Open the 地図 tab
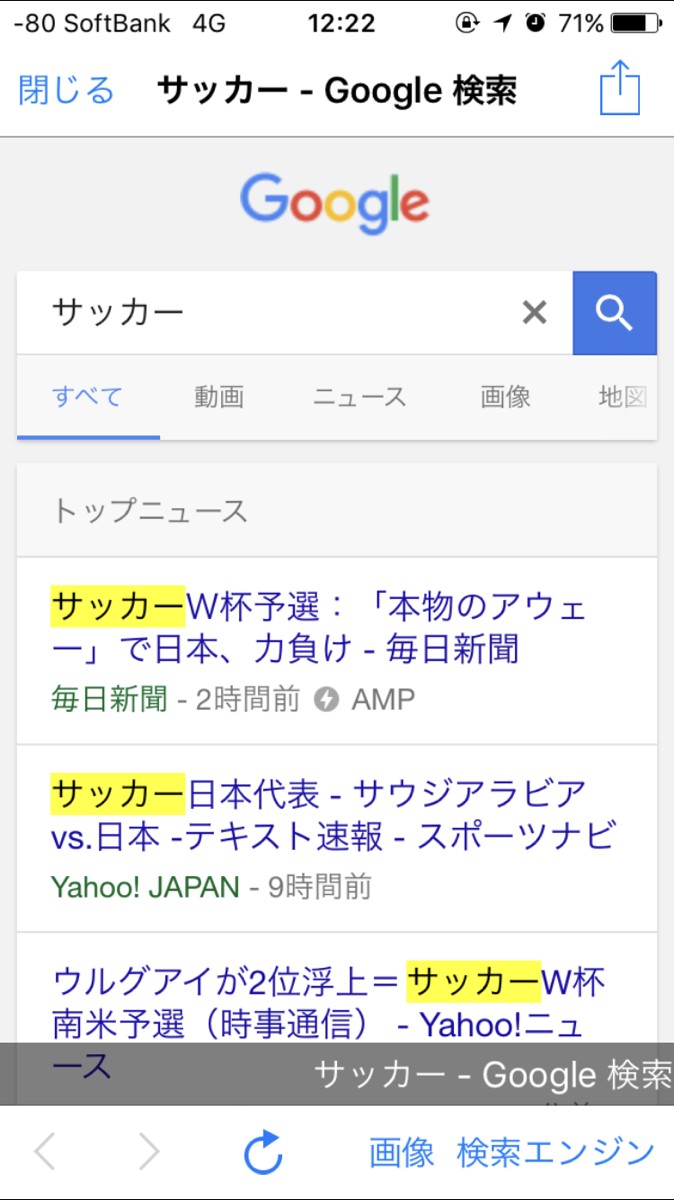 coord(622,397)
